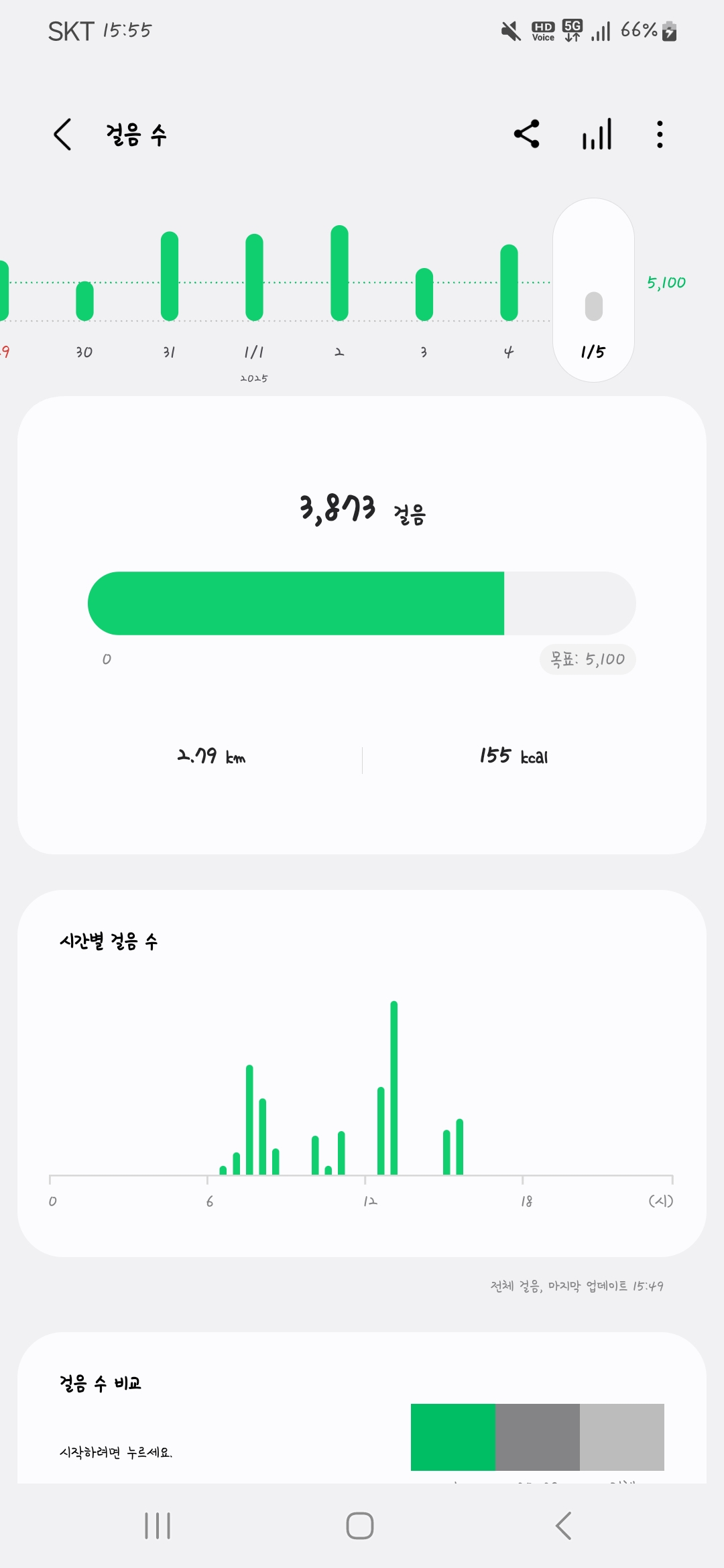Select the day 30 step bar
Screen dimensions: 724x1568
click(x=84, y=301)
